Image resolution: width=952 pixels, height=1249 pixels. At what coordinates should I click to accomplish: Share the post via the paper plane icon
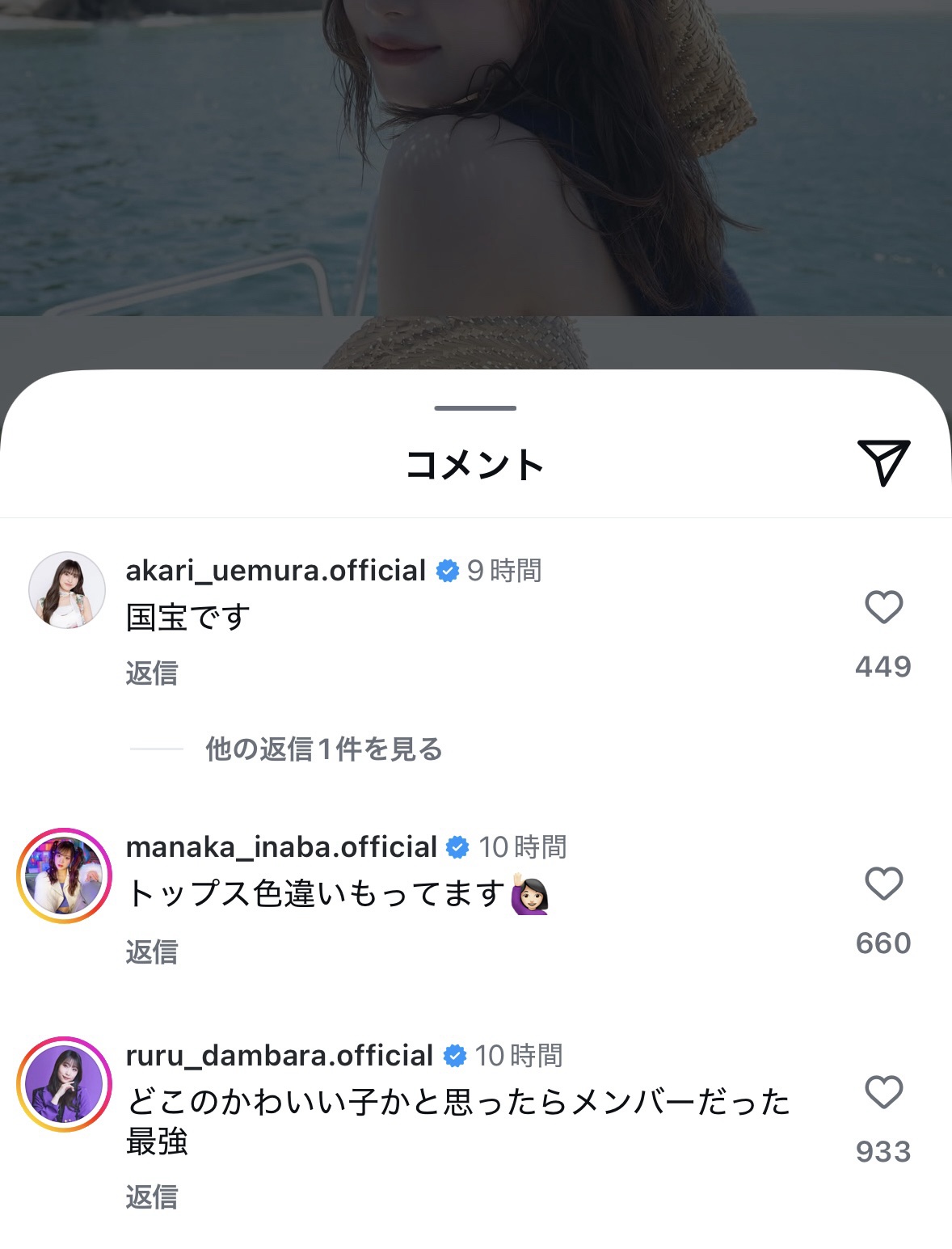click(883, 462)
